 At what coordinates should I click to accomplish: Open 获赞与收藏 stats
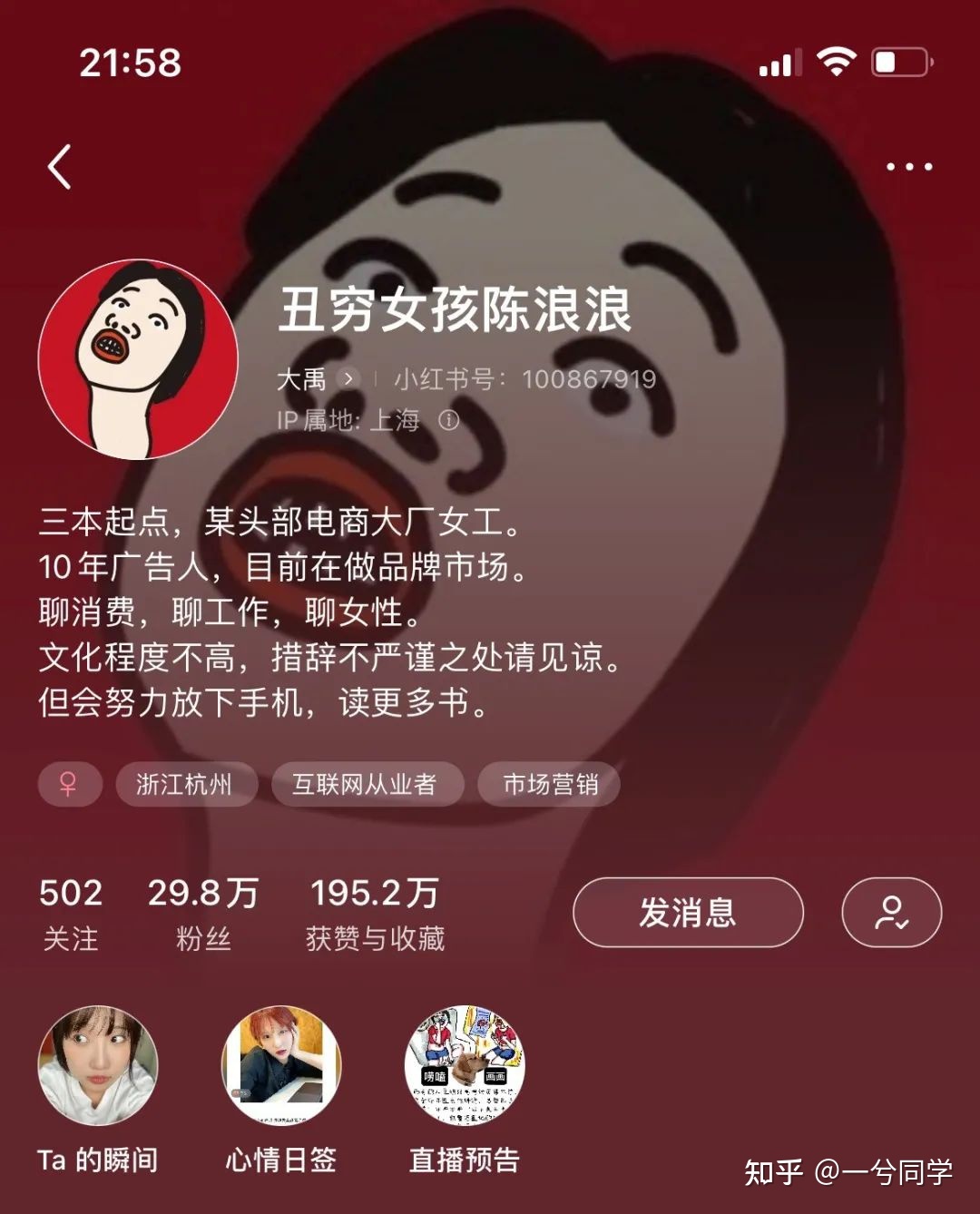[x=375, y=913]
